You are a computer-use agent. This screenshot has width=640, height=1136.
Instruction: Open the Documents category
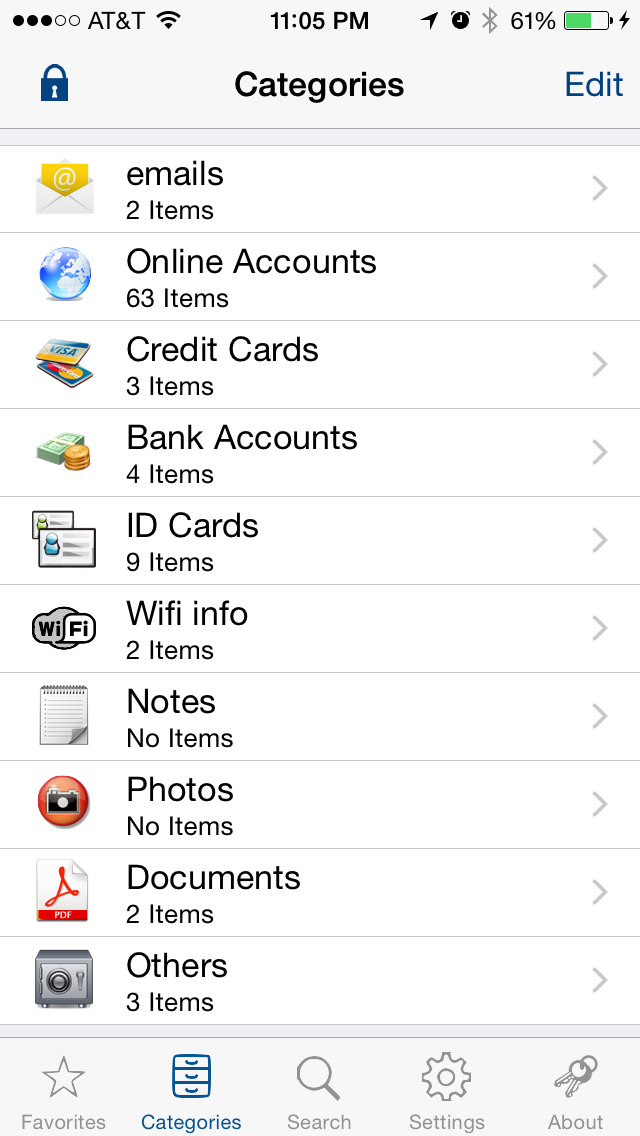point(320,893)
